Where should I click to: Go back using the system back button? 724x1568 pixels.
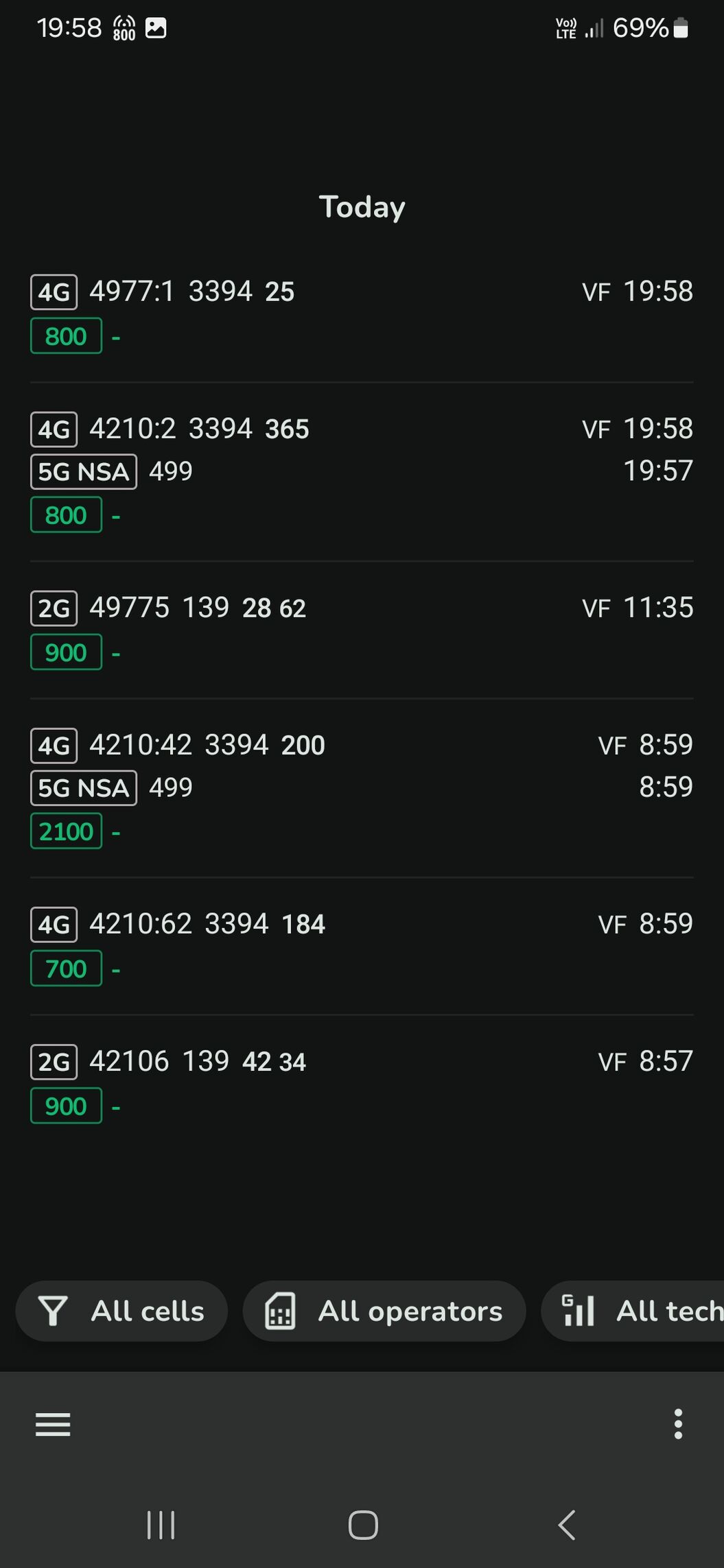[566, 1525]
